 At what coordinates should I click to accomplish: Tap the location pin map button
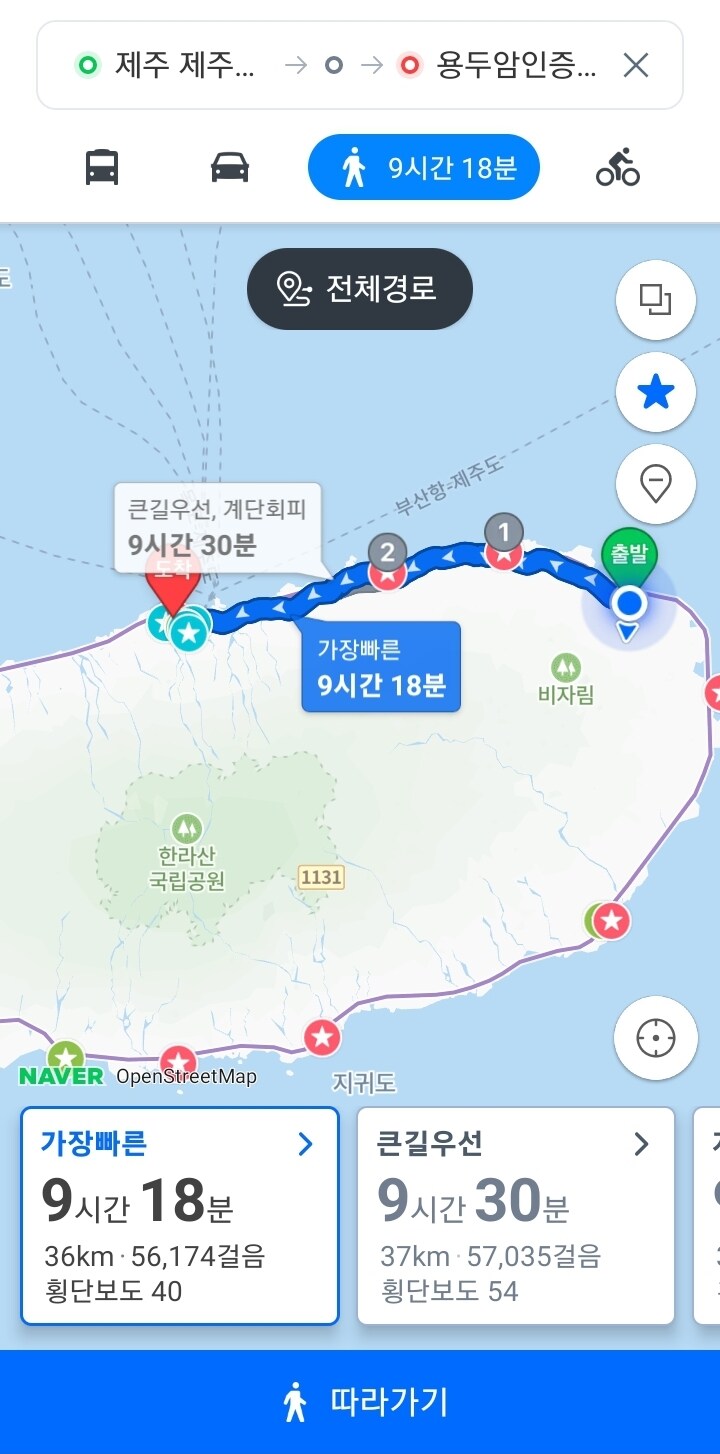pyautogui.click(x=656, y=485)
